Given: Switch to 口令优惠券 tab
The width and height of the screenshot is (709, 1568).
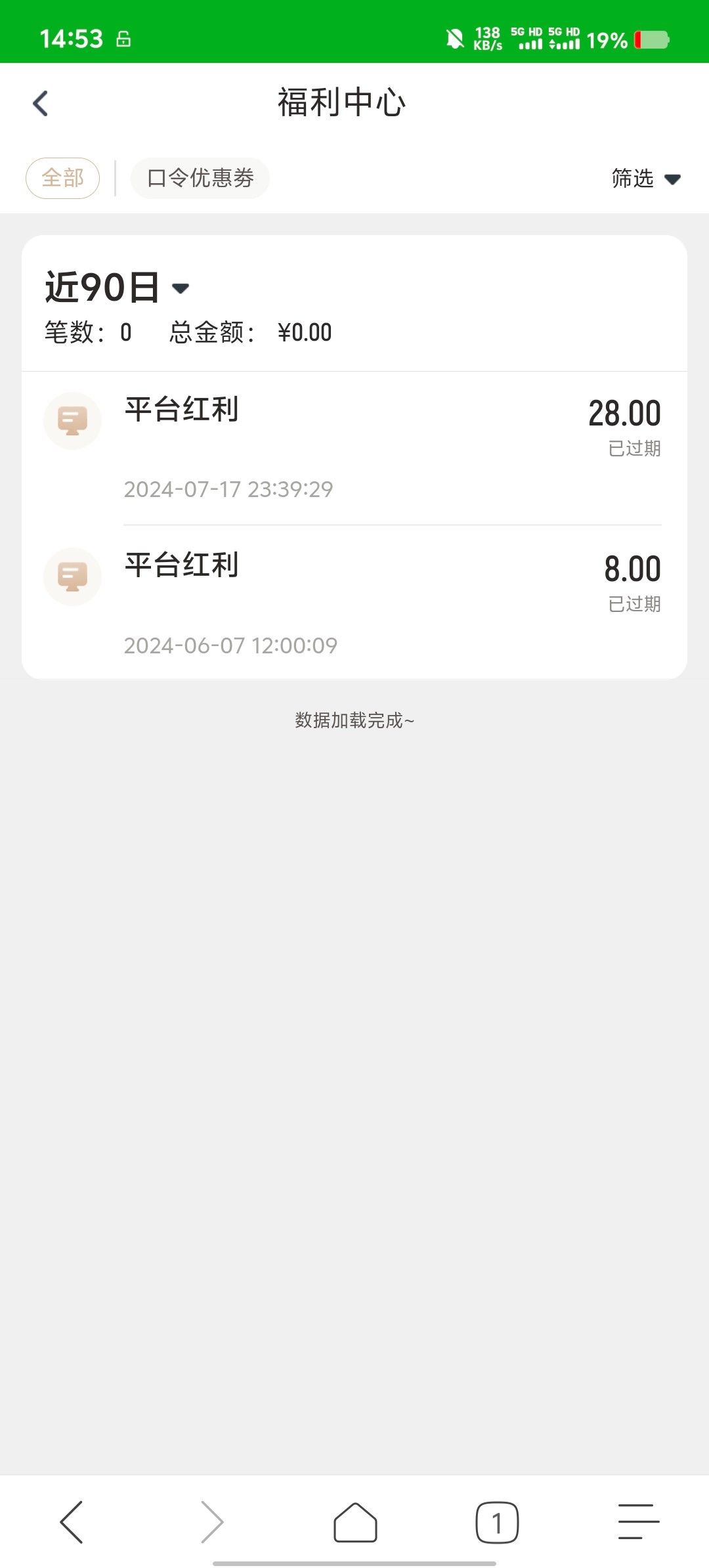Looking at the screenshot, I should (x=200, y=178).
